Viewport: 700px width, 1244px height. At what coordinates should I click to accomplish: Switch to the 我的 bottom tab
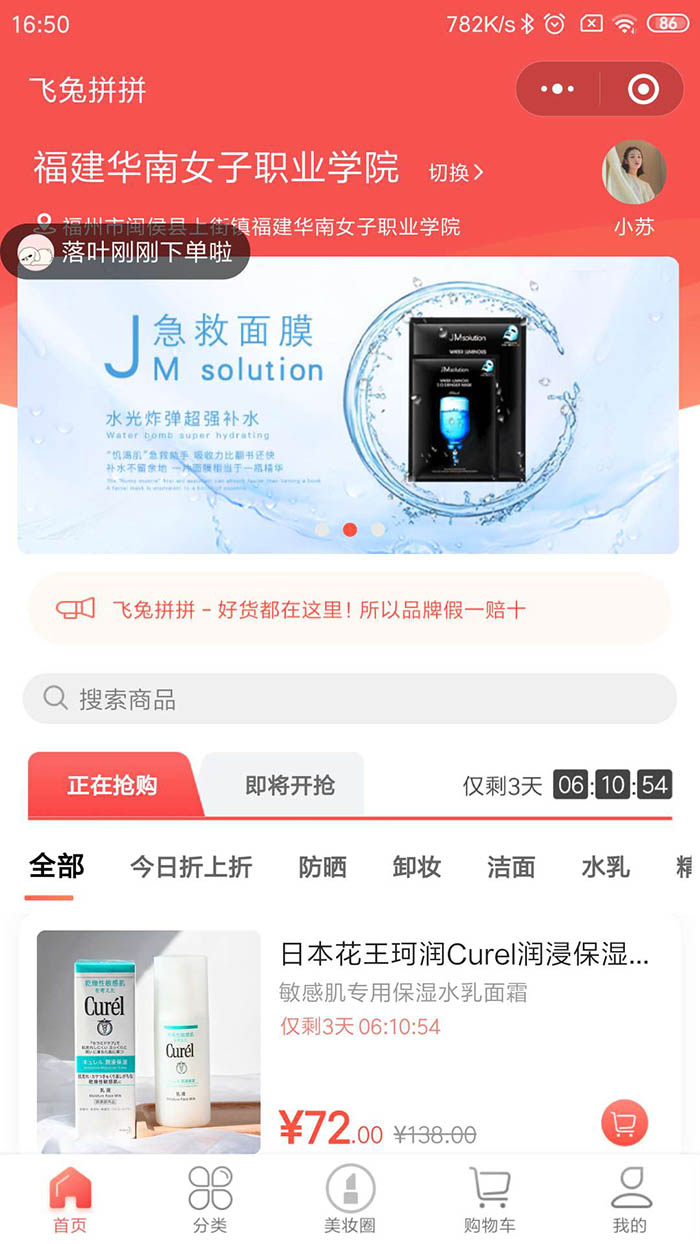[629, 1199]
